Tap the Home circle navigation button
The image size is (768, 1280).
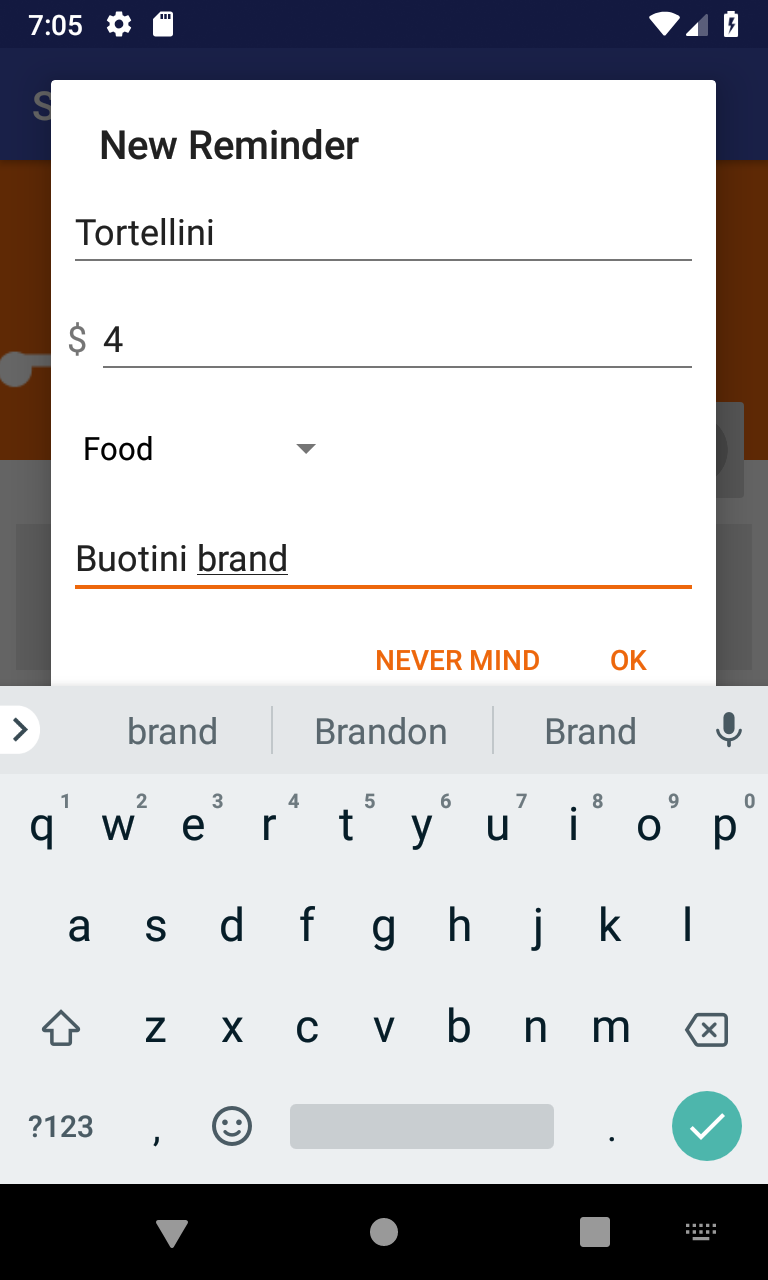tap(383, 1232)
